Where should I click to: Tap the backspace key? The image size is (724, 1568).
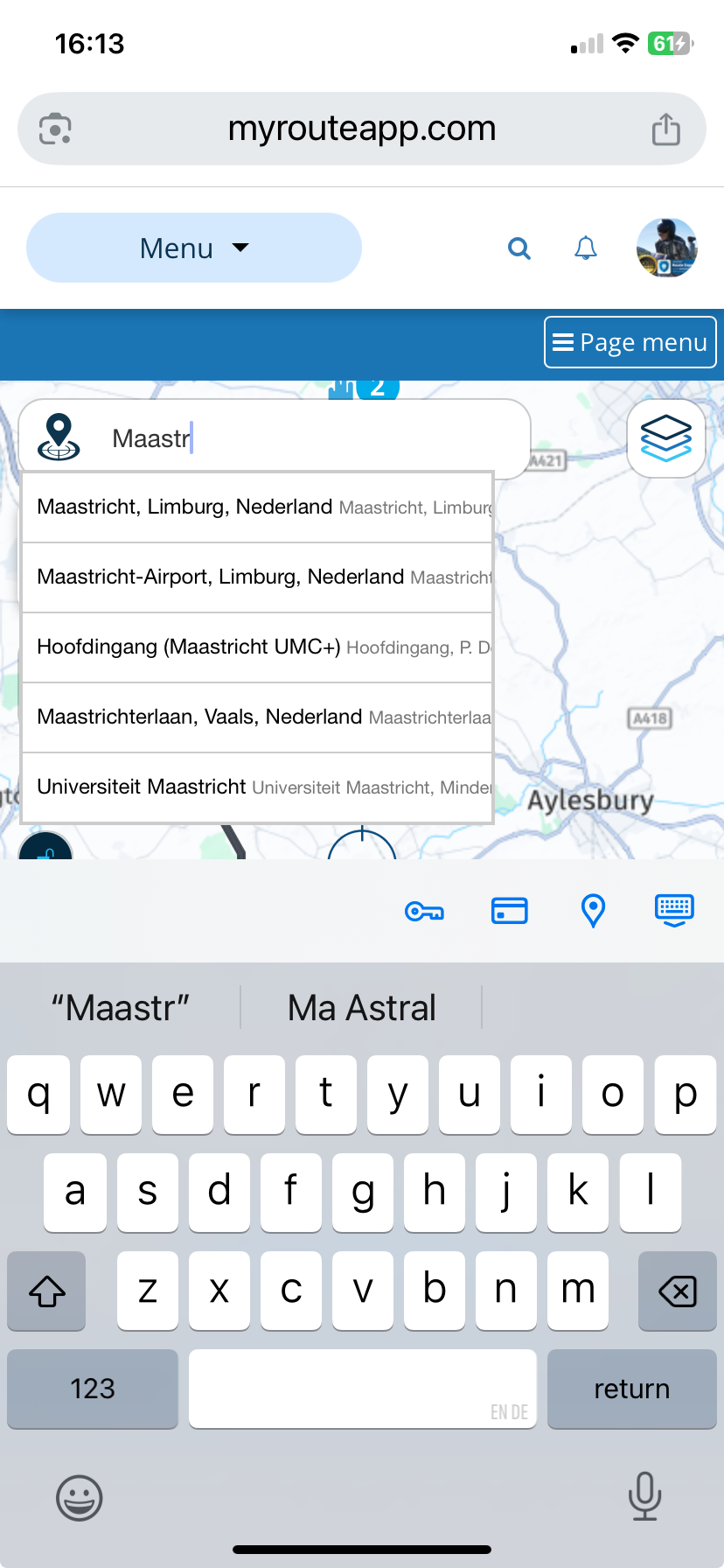(677, 1291)
